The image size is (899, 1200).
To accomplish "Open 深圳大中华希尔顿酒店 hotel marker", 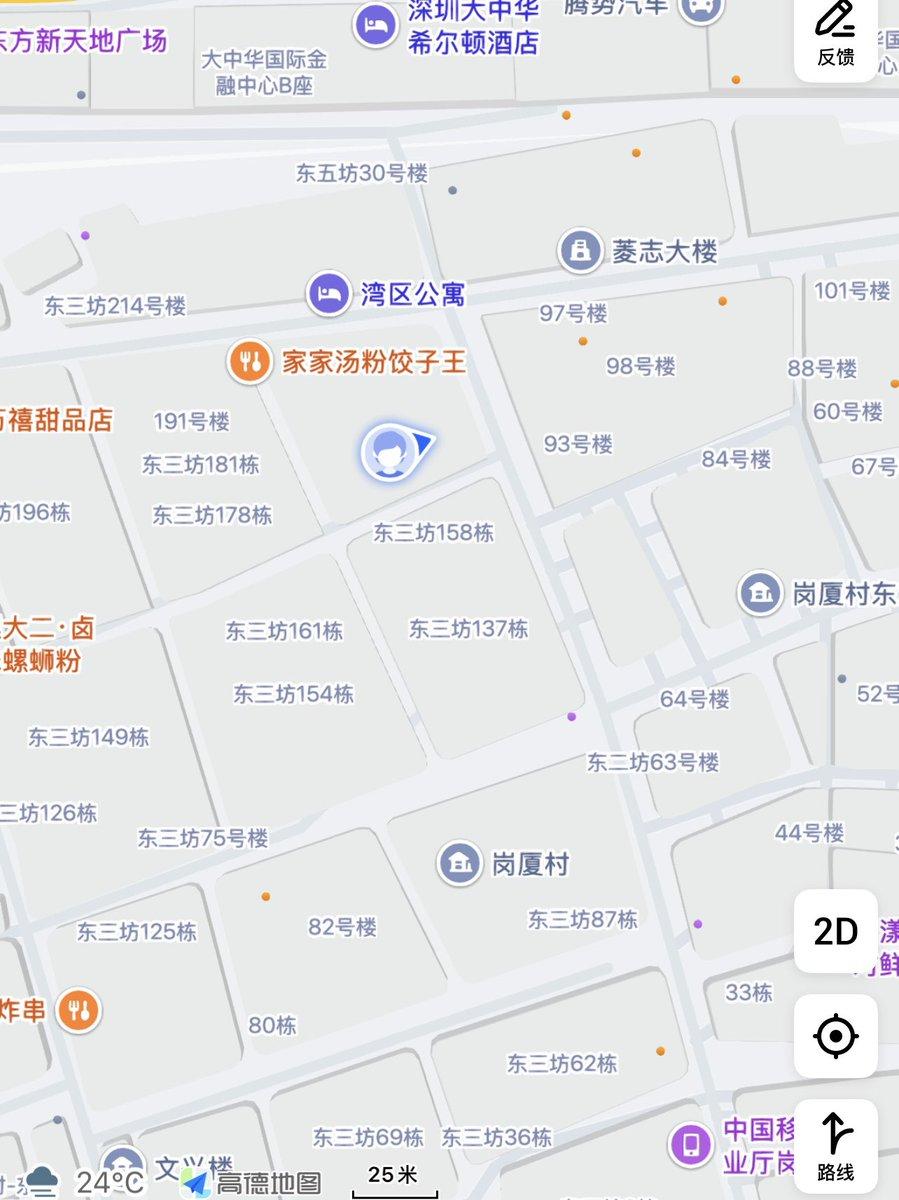I will 376,25.
